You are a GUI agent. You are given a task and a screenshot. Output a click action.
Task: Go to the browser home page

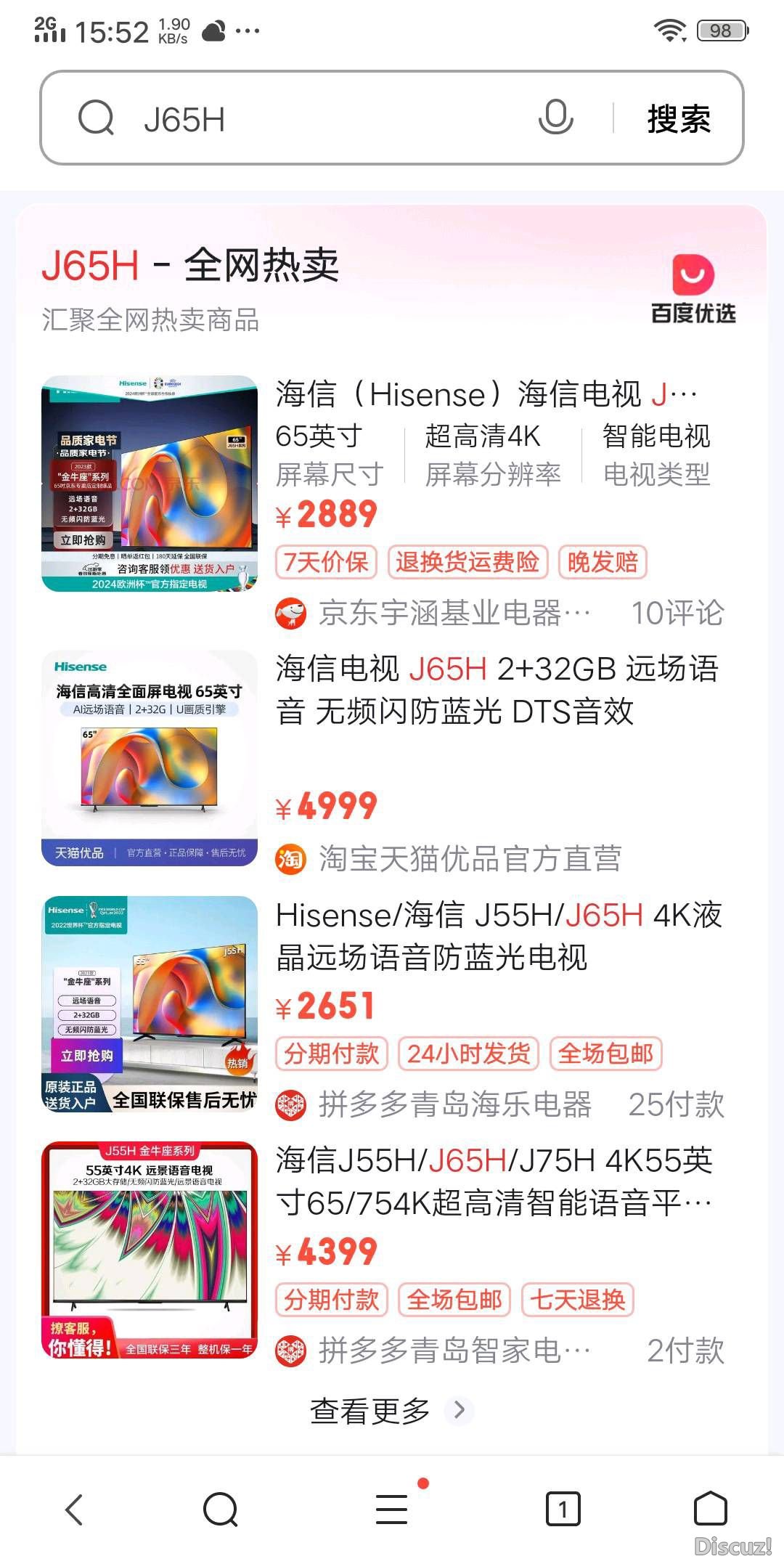[x=710, y=1510]
